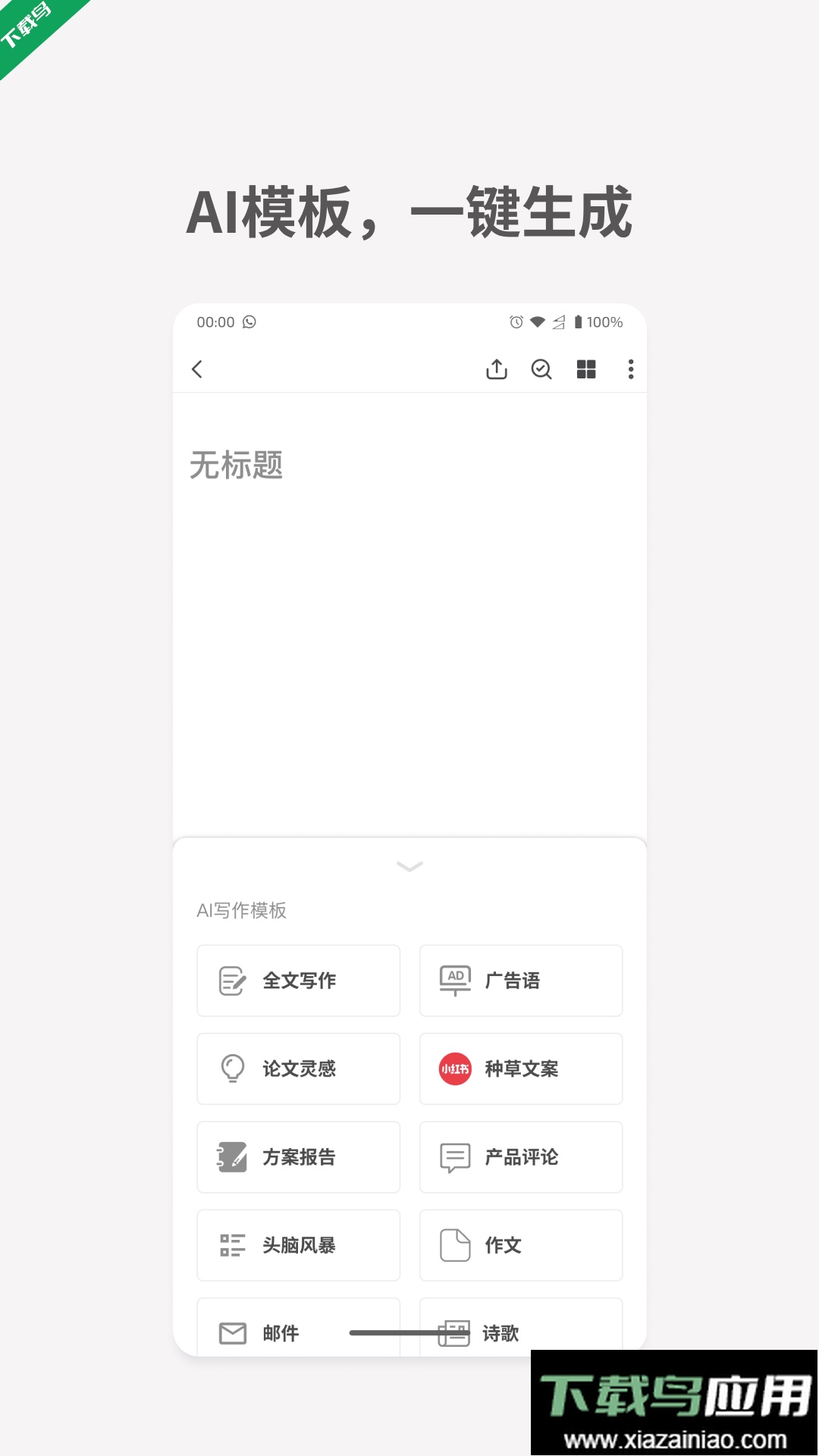Open the 小红书 种草文案 template icon
Viewport: 819px width, 1456px height.
(455, 1069)
